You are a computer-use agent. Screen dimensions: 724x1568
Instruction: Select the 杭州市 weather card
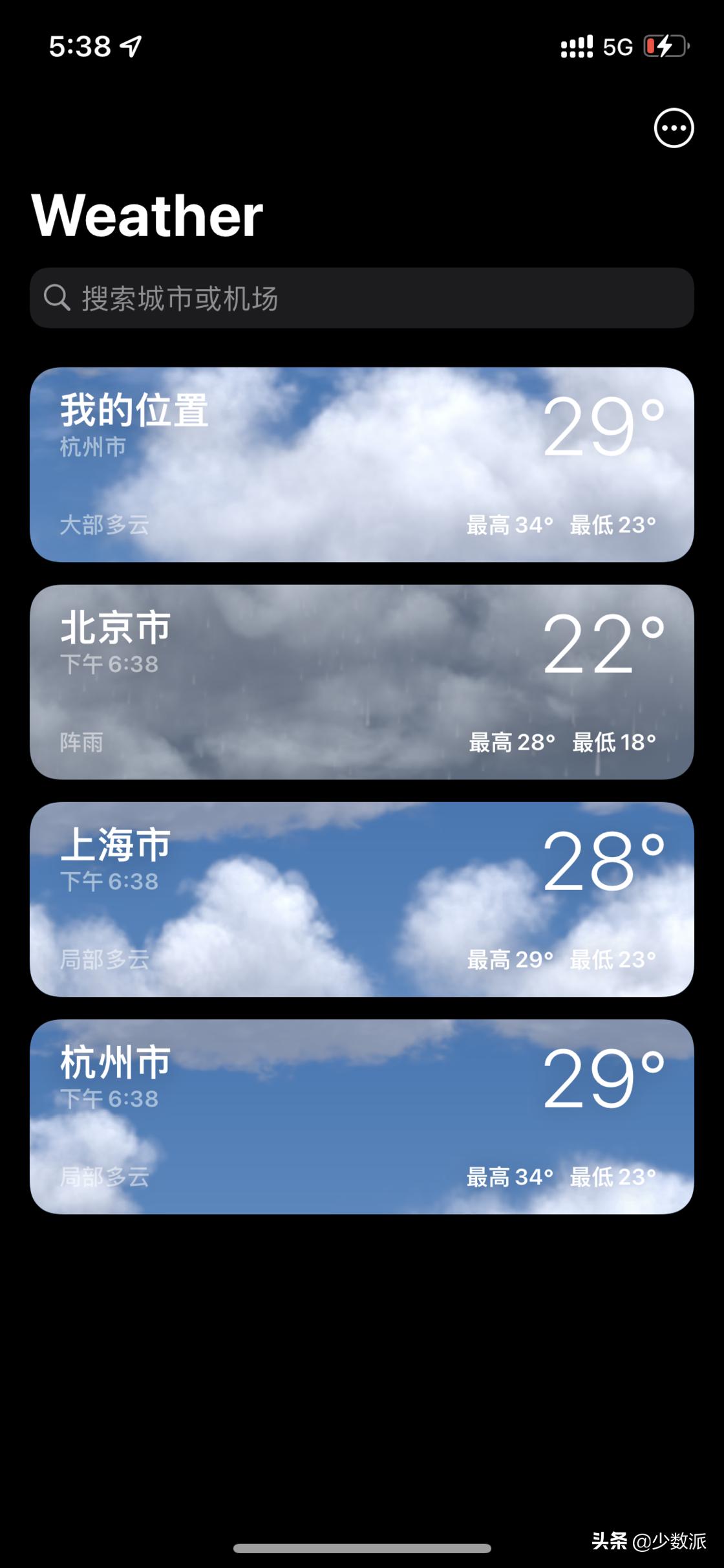tap(362, 1116)
